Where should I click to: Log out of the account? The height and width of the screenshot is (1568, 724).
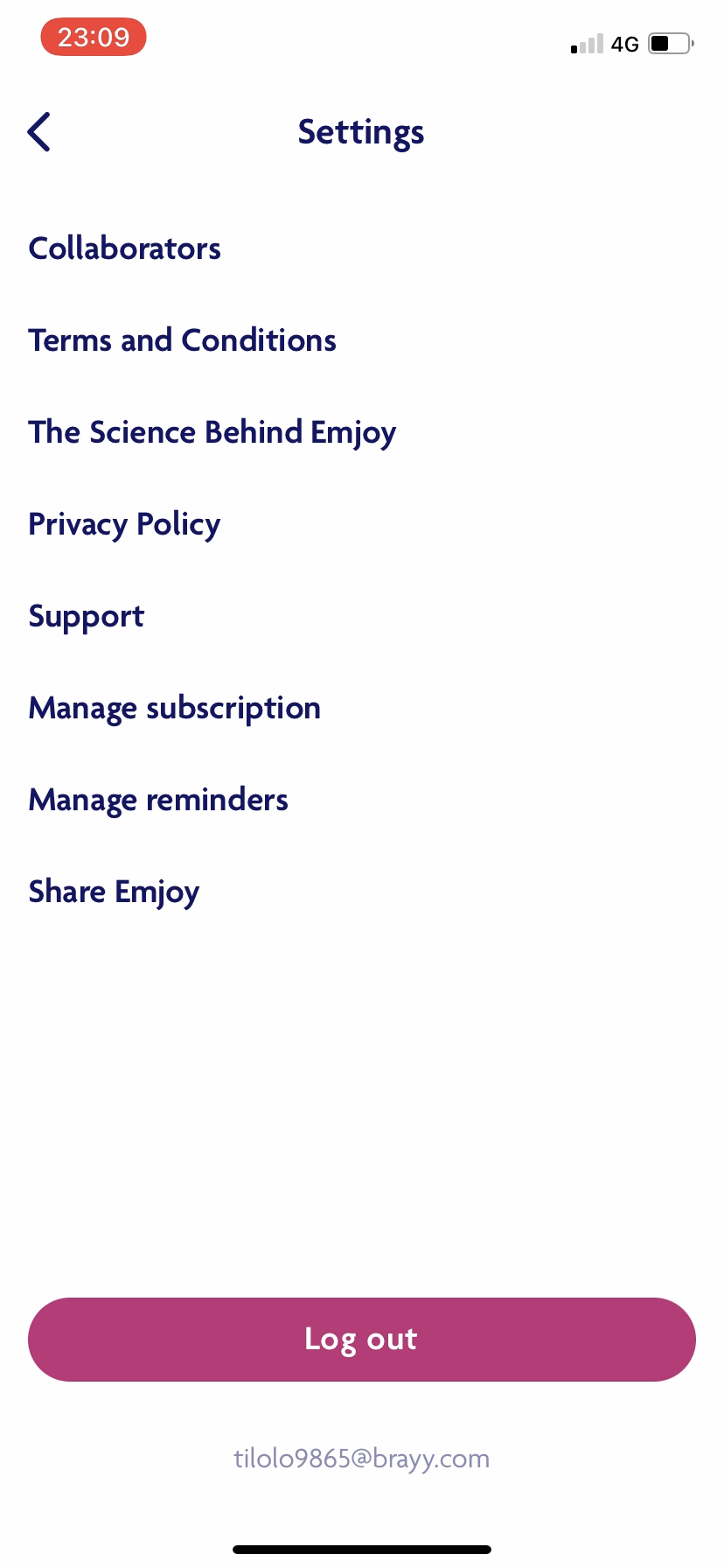pyautogui.click(x=362, y=1339)
